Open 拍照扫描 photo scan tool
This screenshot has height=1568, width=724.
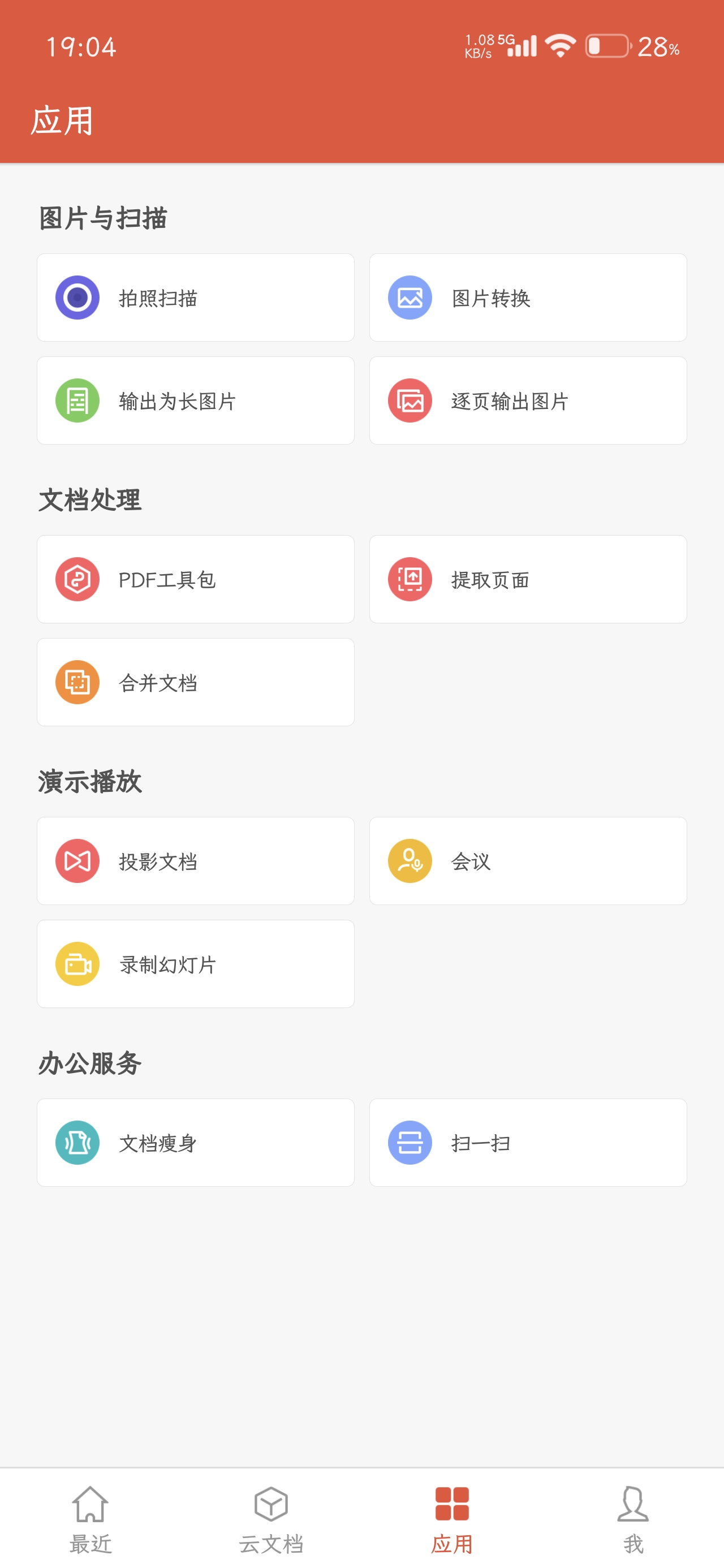[x=195, y=298]
